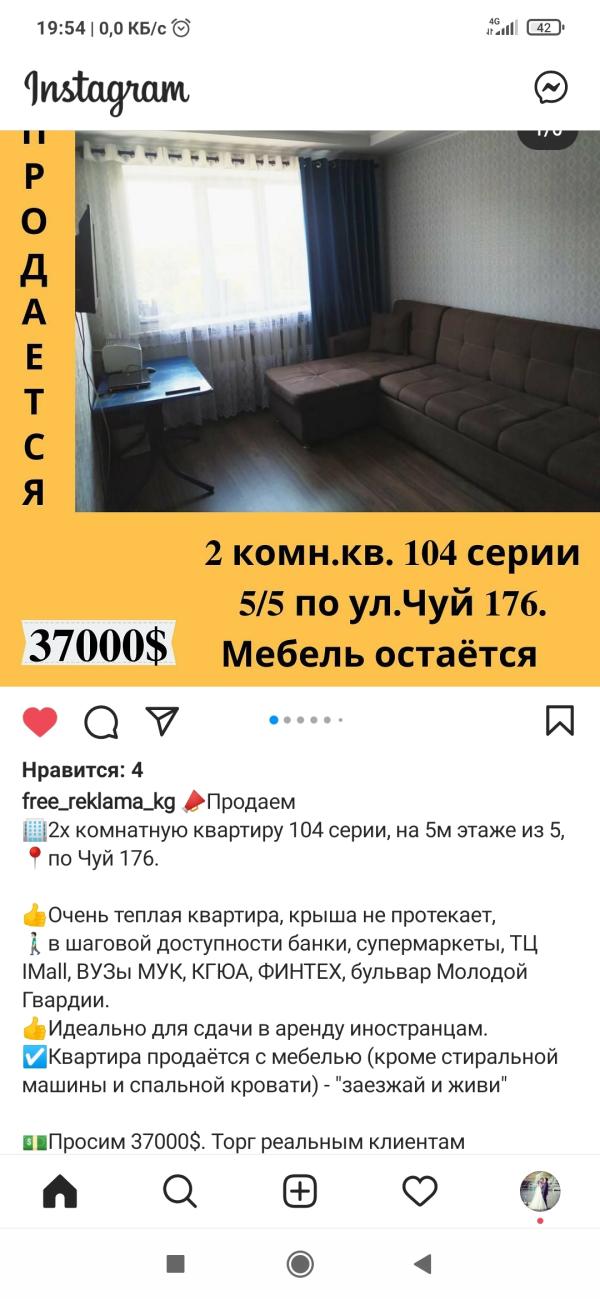Viewport: 600px width, 1299px height.
Task: Tap the system back button
Action: click(423, 1264)
